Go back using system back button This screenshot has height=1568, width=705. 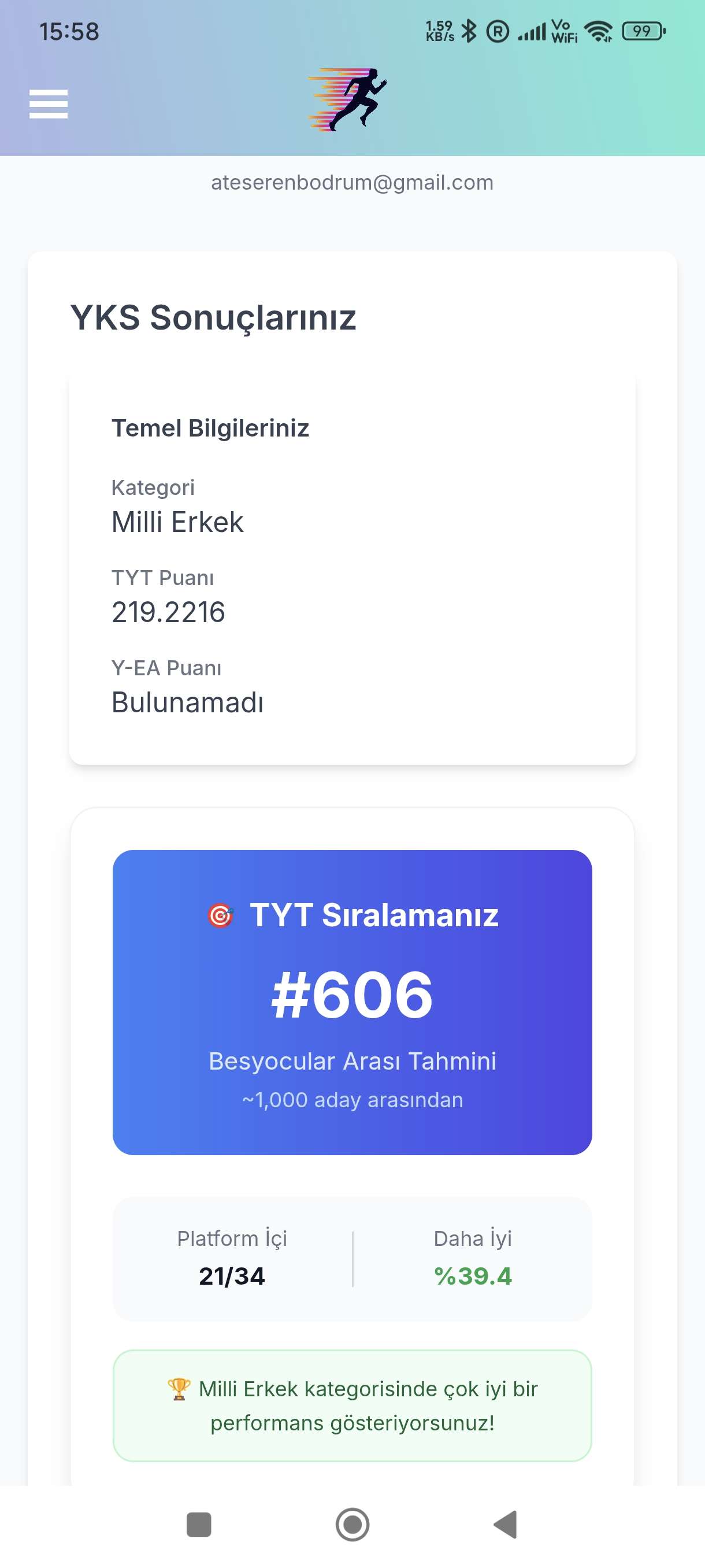coord(505,1525)
